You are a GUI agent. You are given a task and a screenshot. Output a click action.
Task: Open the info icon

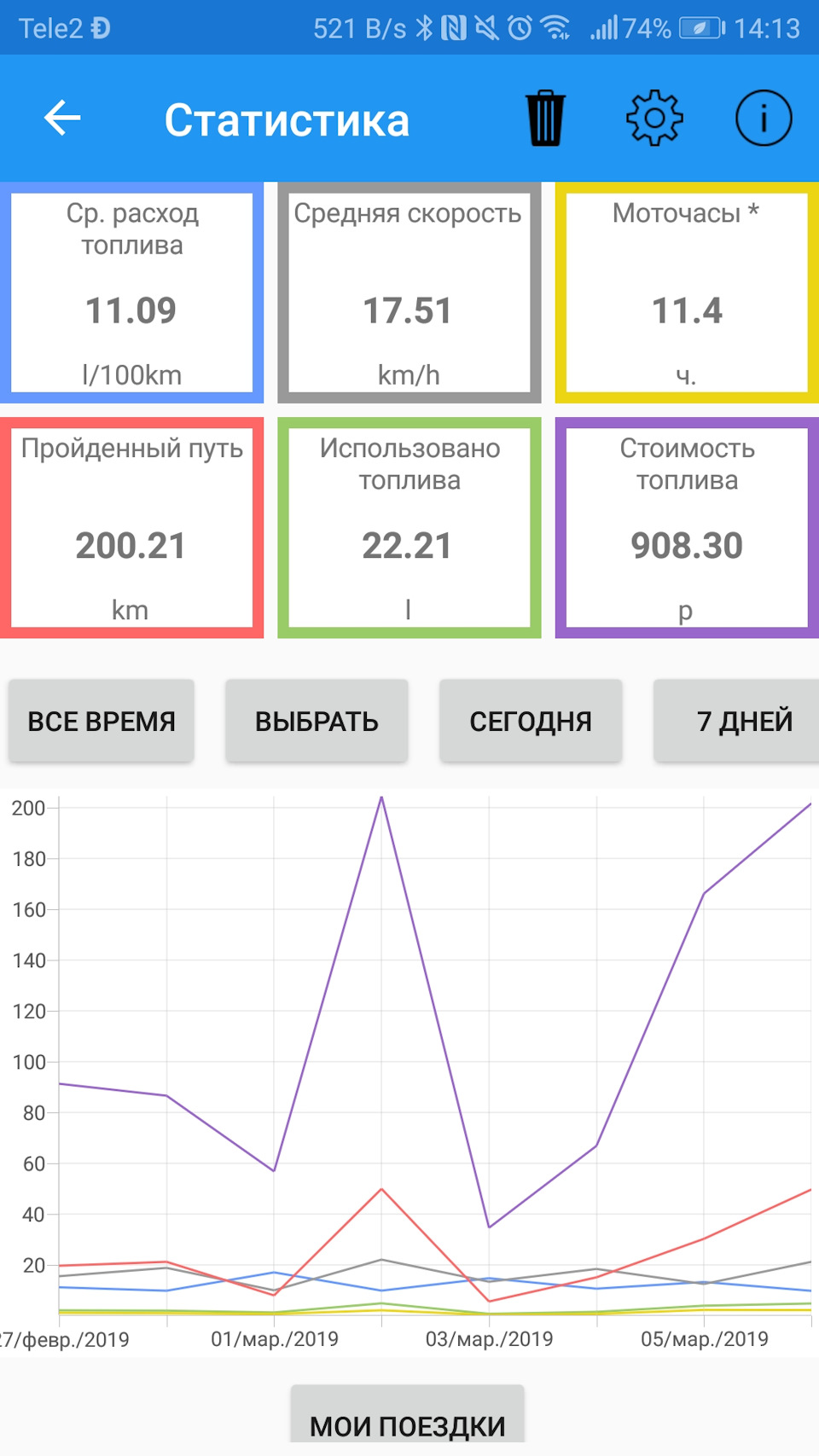[x=763, y=119]
